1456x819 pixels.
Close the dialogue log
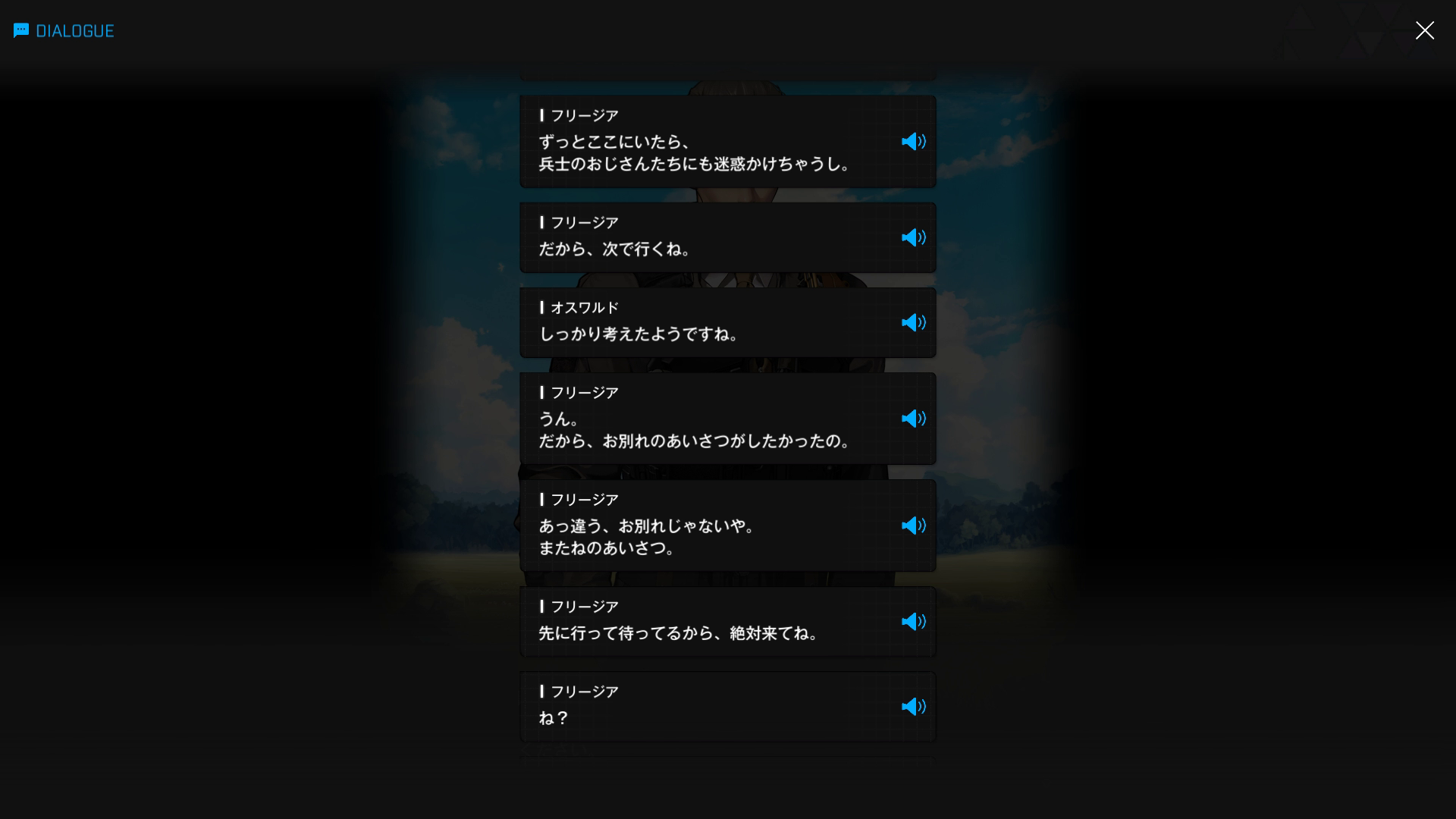[1424, 30]
